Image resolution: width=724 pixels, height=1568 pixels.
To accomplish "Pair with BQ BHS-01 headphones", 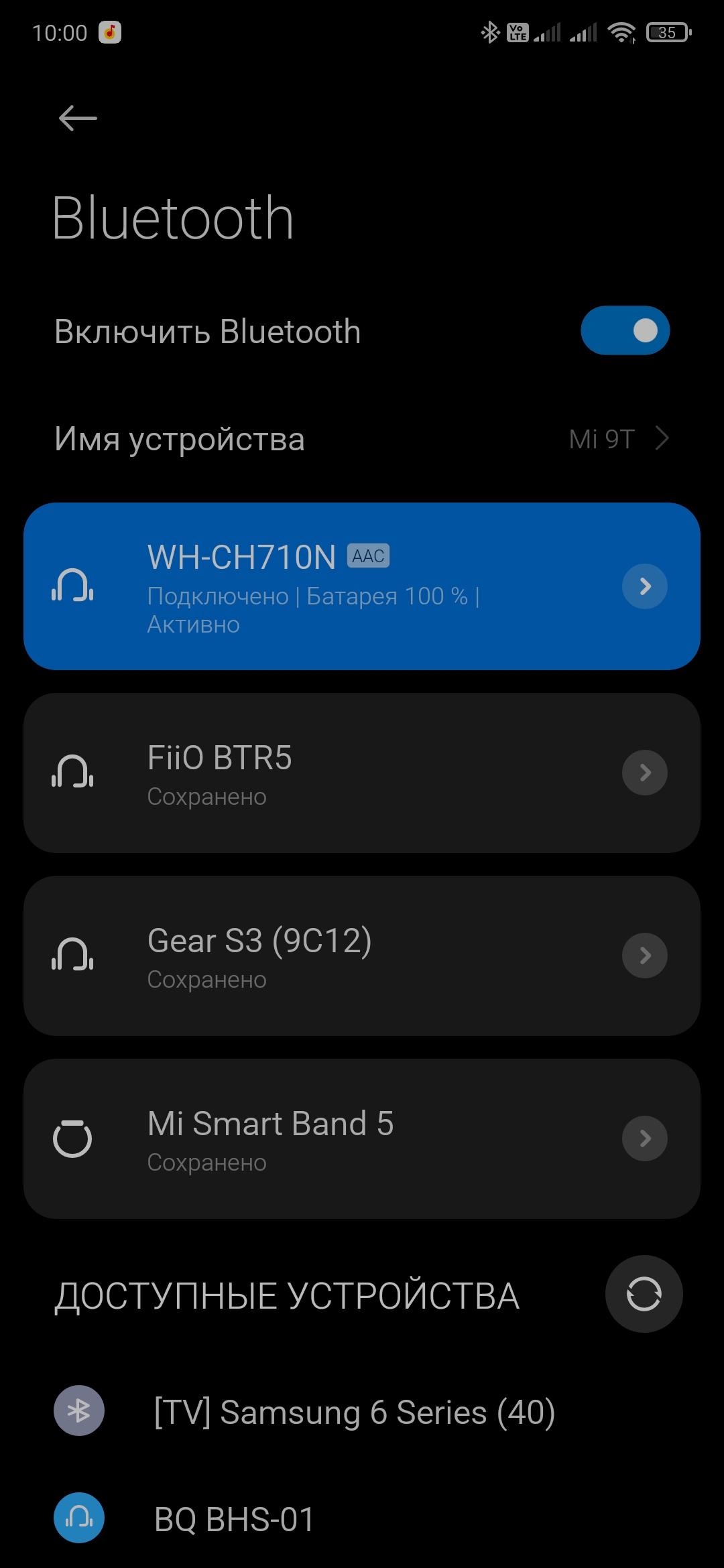I will click(x=235, y=1519).
